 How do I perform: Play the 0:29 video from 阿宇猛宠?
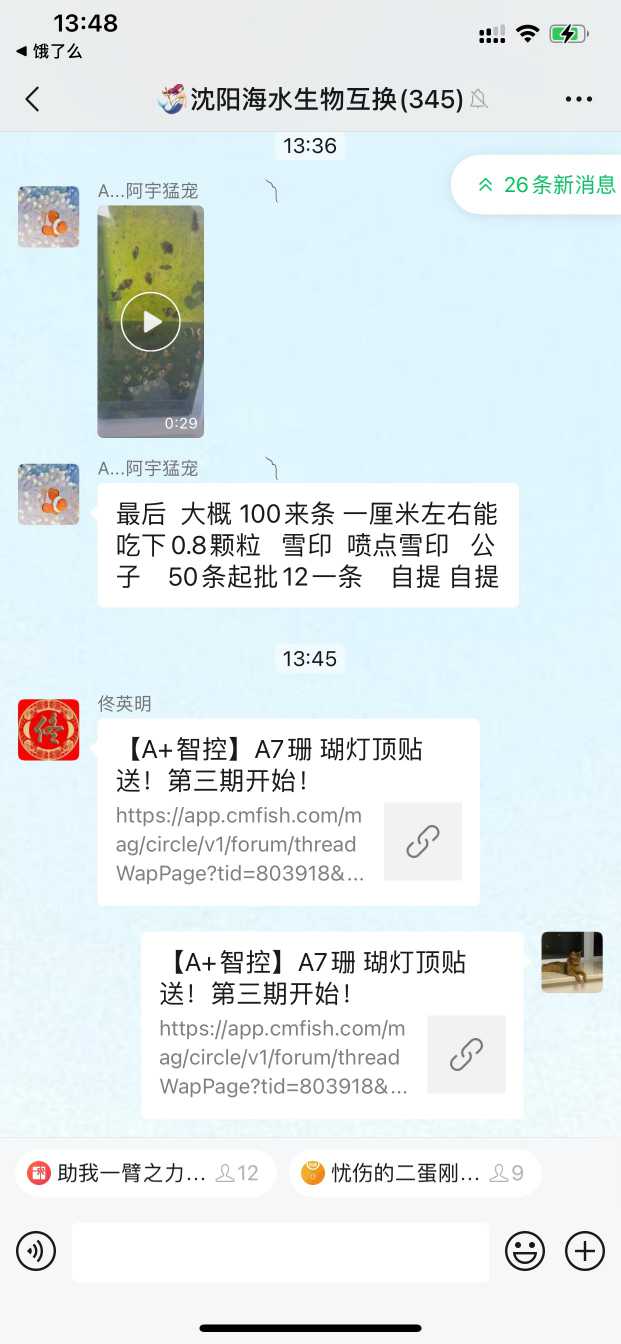tap(150, 321)
